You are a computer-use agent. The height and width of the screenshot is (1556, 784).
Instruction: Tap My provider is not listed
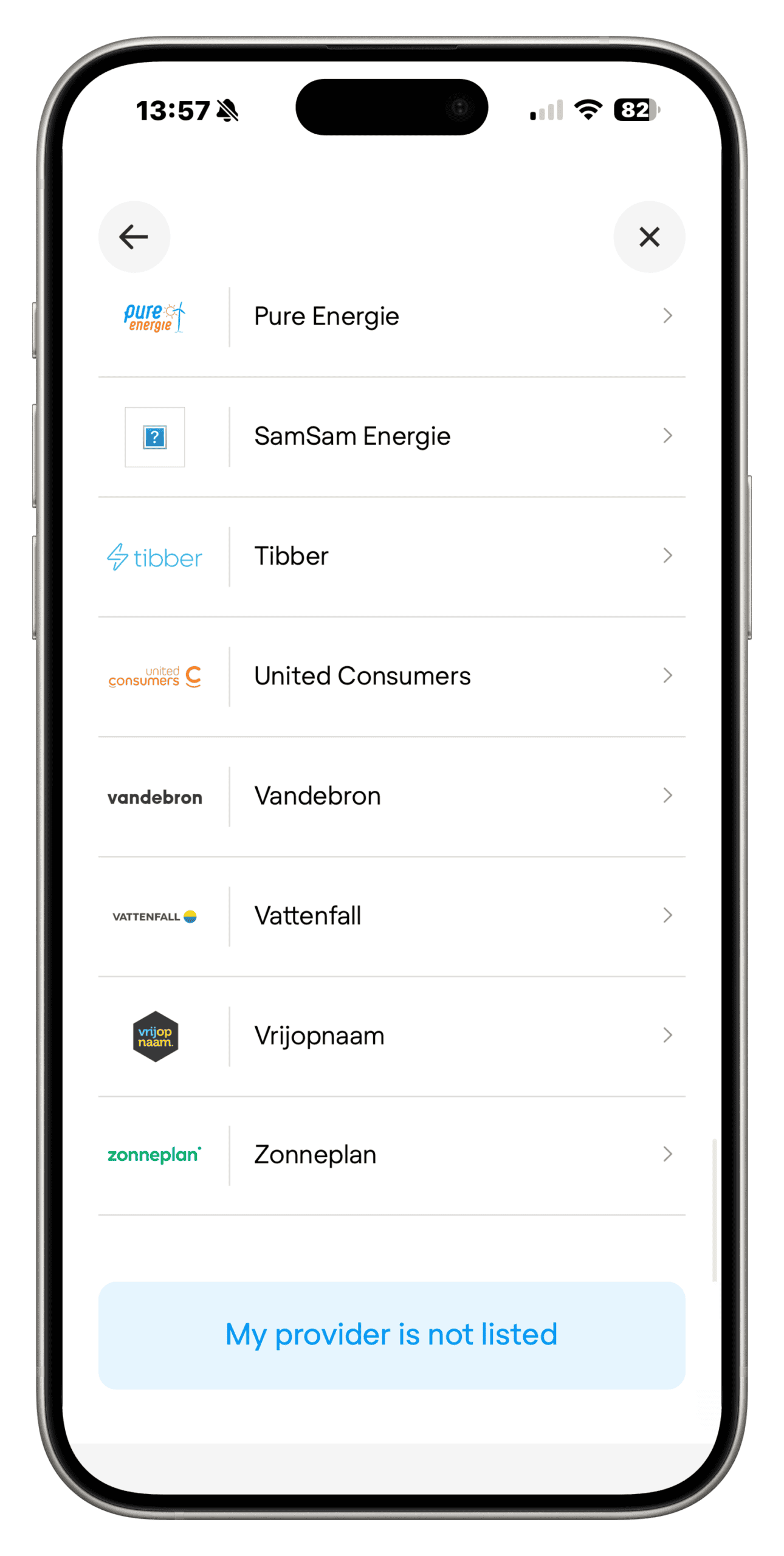point(391,1335)
